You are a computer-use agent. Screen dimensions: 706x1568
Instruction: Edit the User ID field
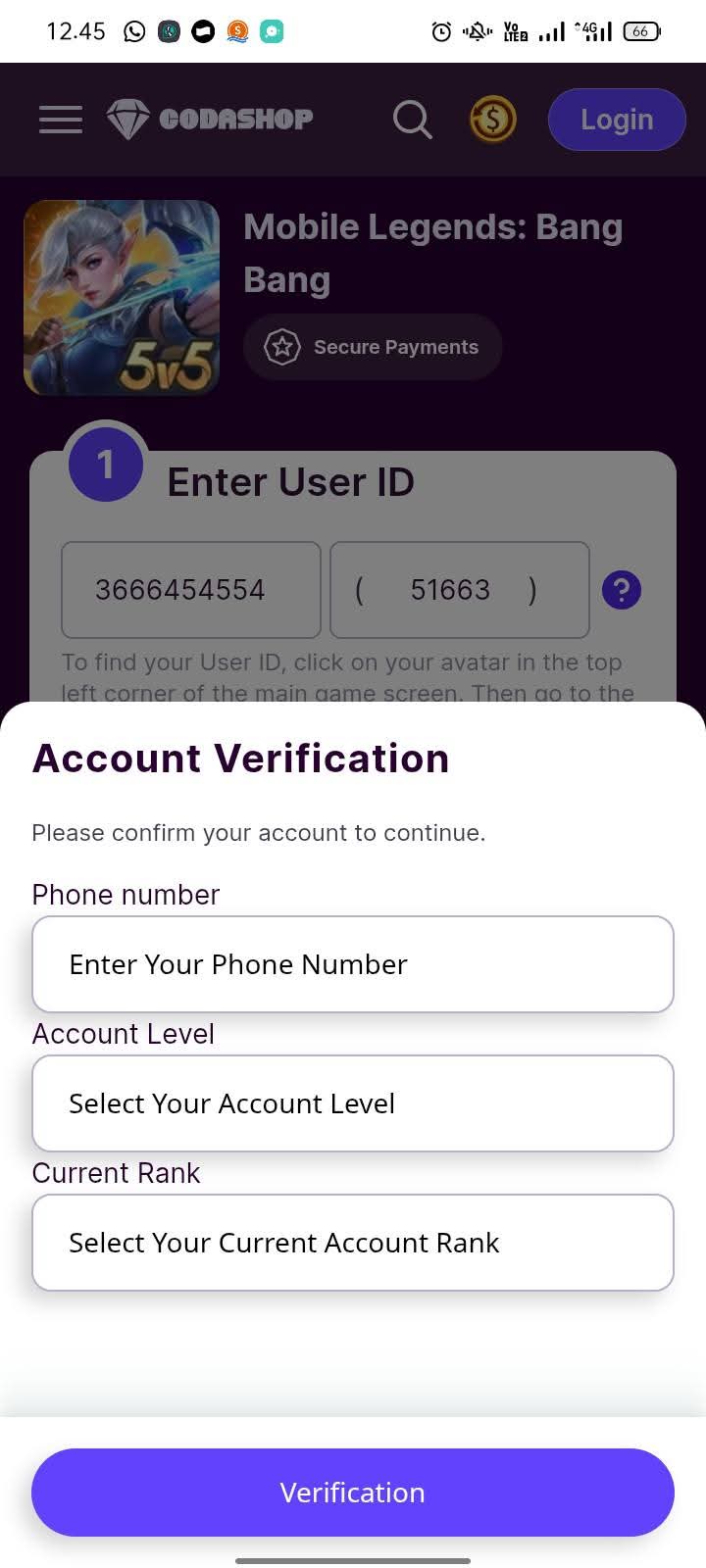click(191, 590)
